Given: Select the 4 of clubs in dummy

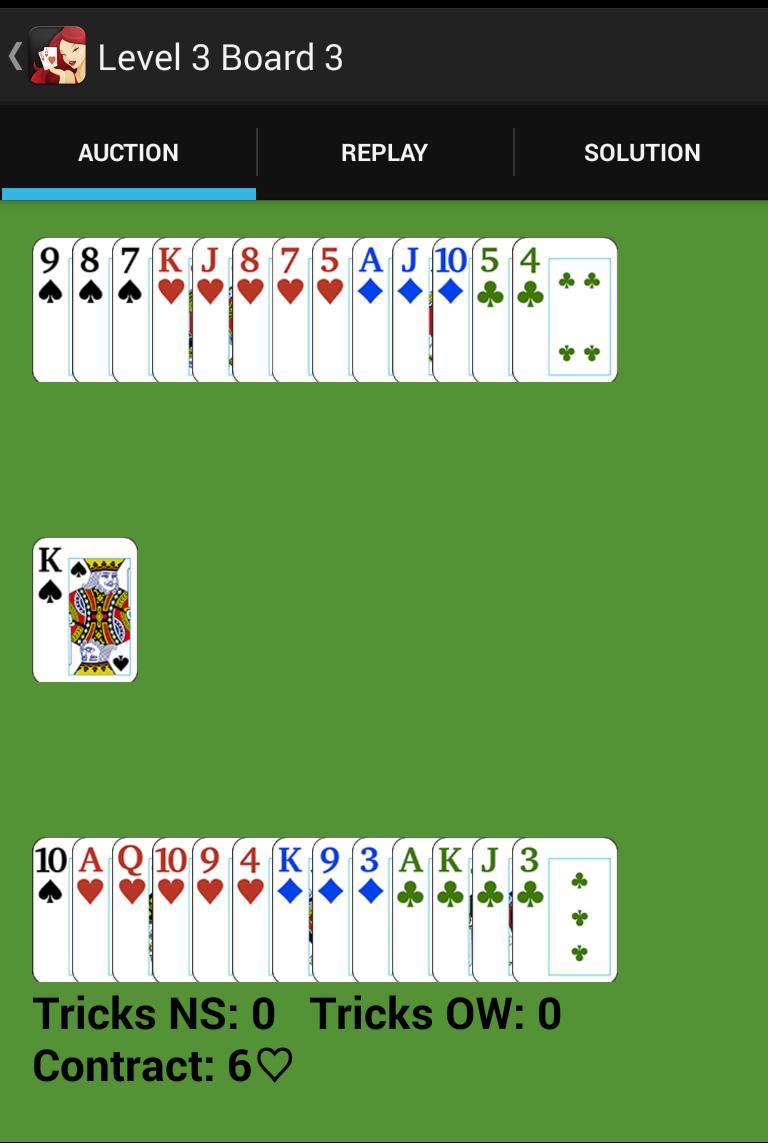Looking at the screenshot, I should 565,310.
